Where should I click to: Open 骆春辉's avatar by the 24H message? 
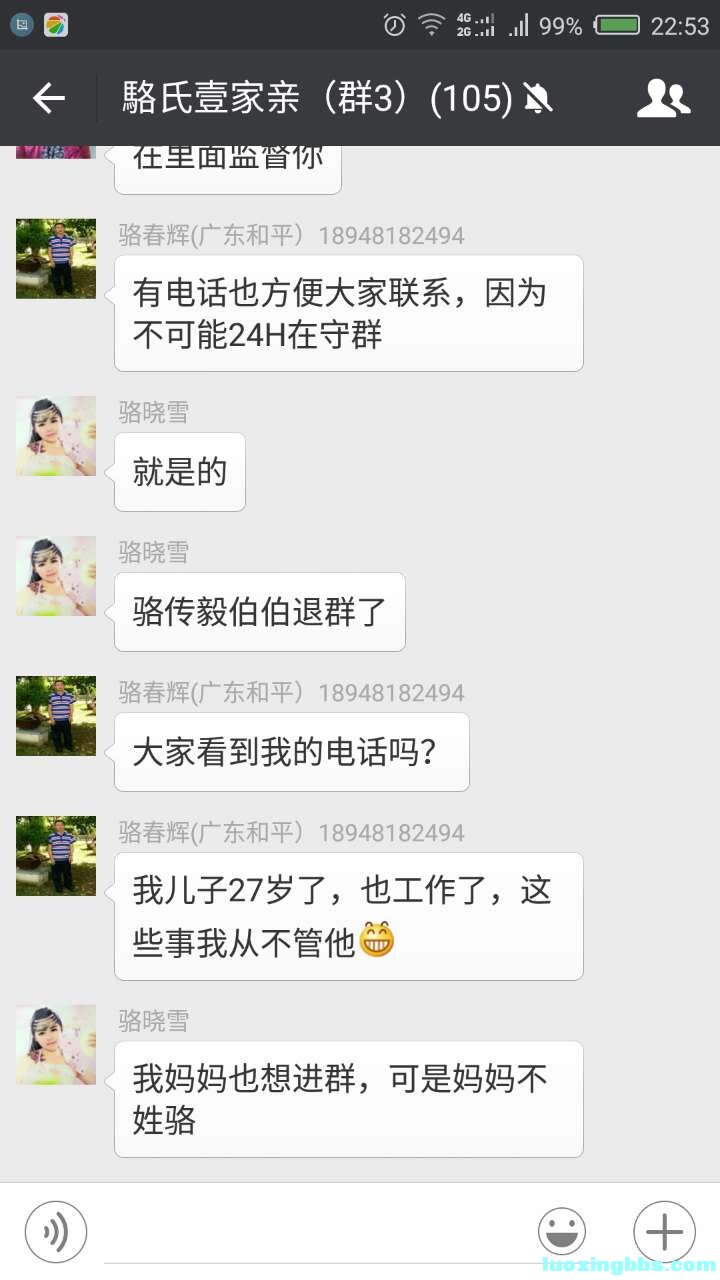[x=56, y=259]
